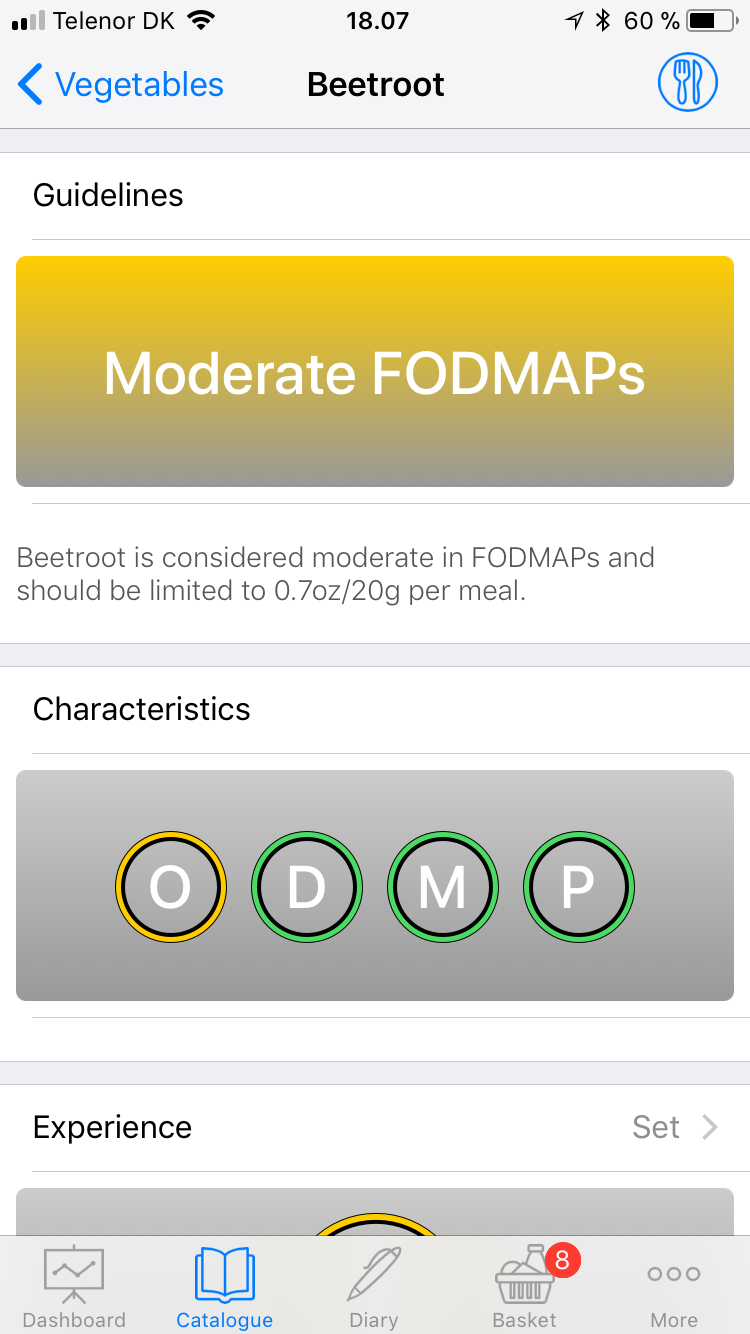
Task: Select the Catalogue tab
Action: pyautogui.click(x=224, y=1287)
